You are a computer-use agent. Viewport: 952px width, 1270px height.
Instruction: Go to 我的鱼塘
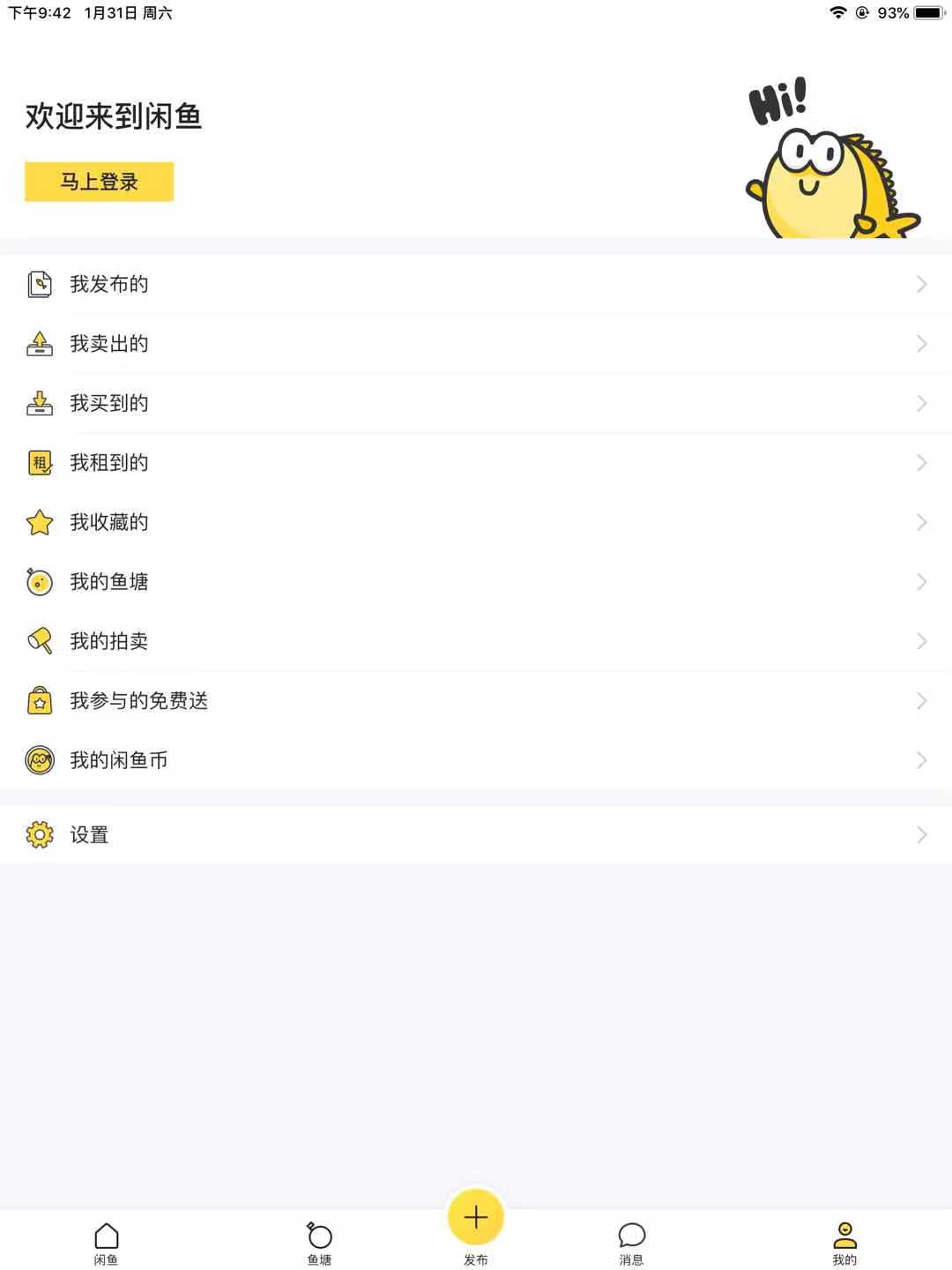[109, 582]
